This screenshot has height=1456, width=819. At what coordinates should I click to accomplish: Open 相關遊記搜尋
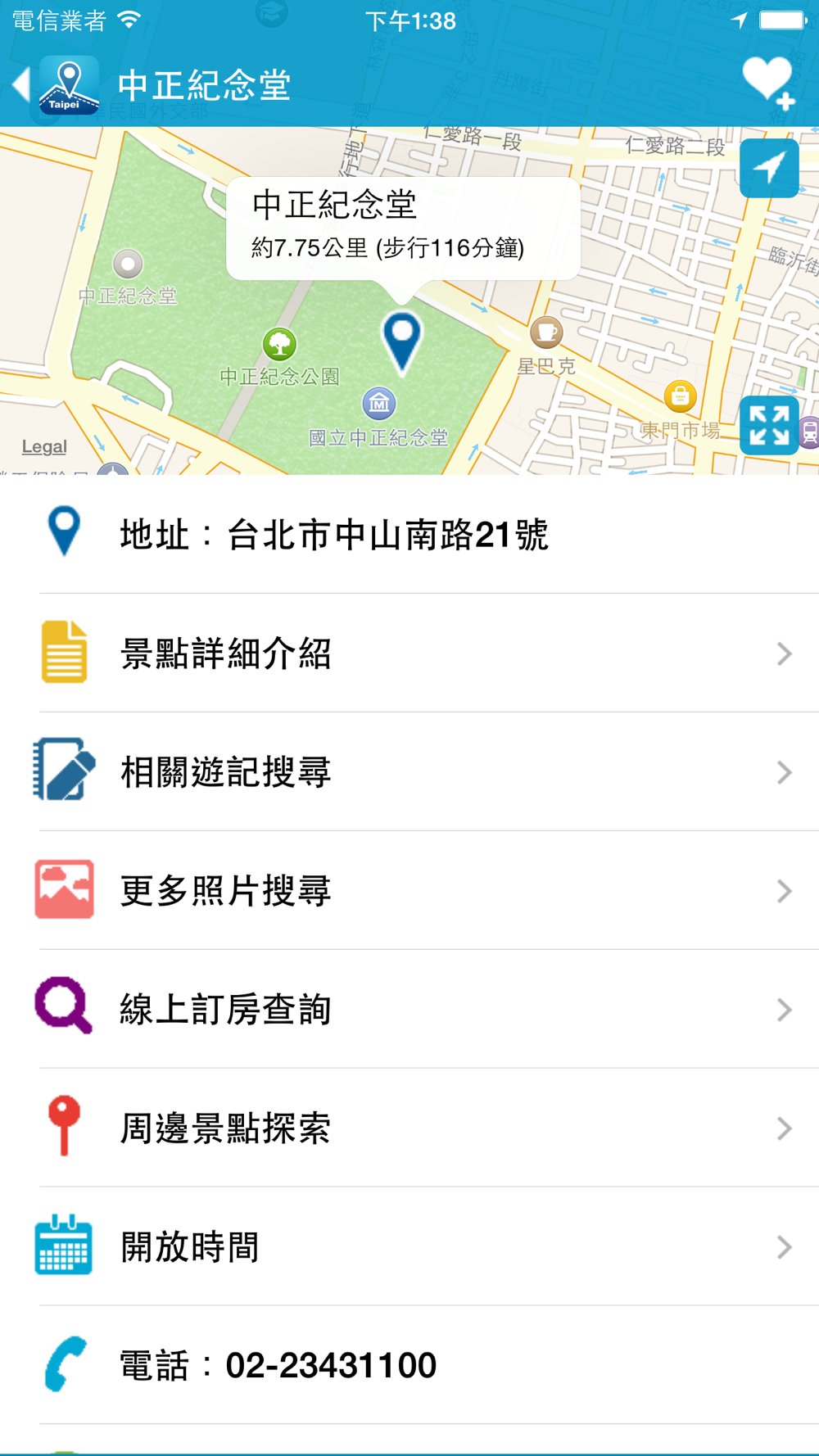point(409,772)
